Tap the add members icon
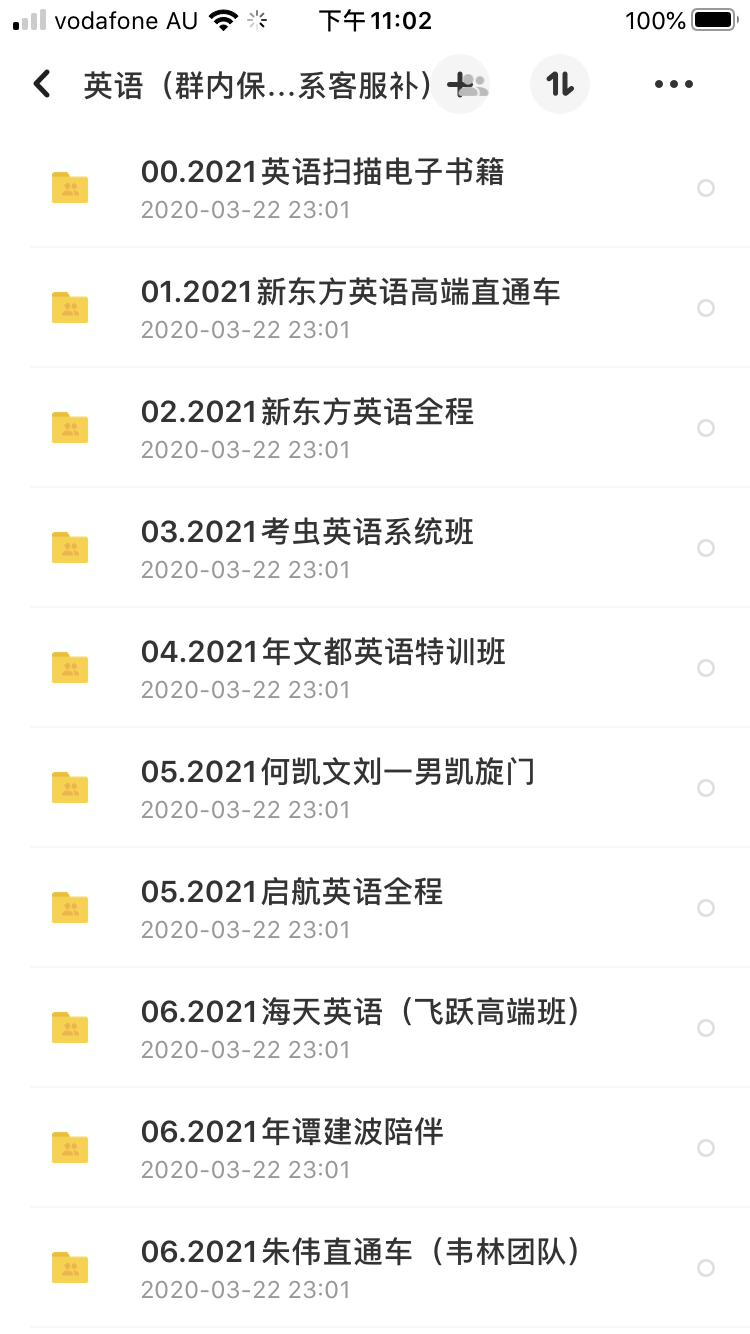This screenshot has width=750, height=1334. 462,84
